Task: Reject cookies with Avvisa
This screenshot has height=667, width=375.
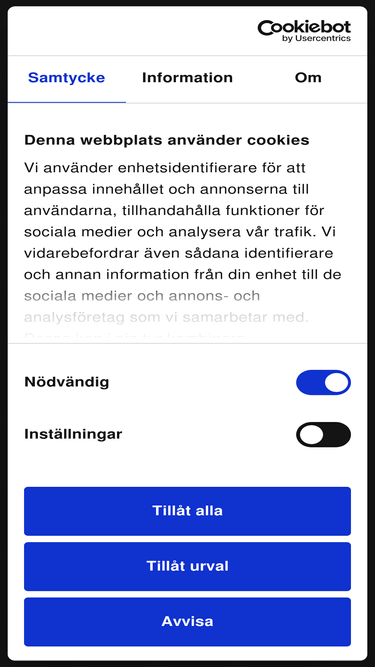Action: click(x=188, y=621)
